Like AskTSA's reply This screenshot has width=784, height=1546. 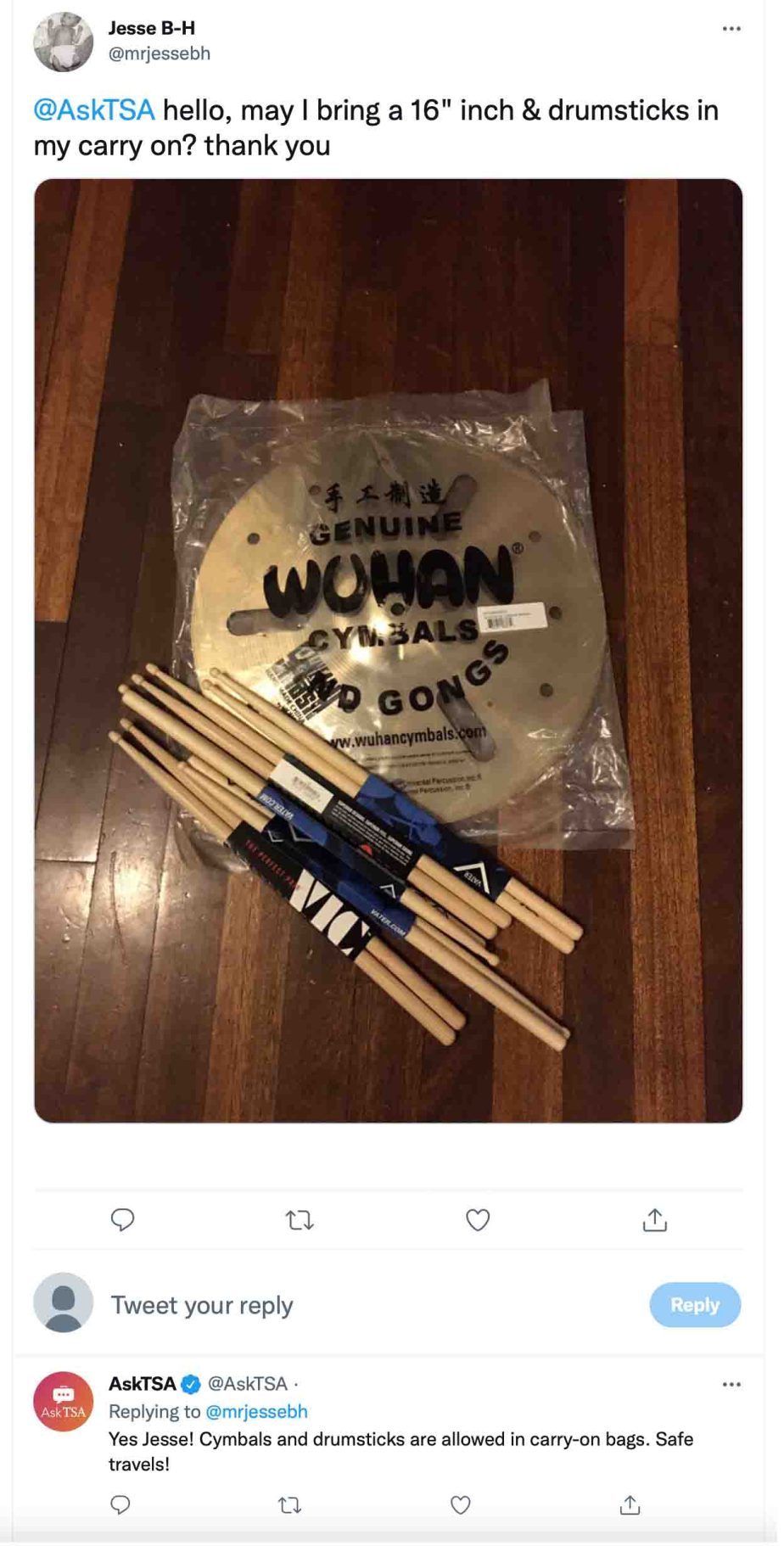[x=460, y=1505]
